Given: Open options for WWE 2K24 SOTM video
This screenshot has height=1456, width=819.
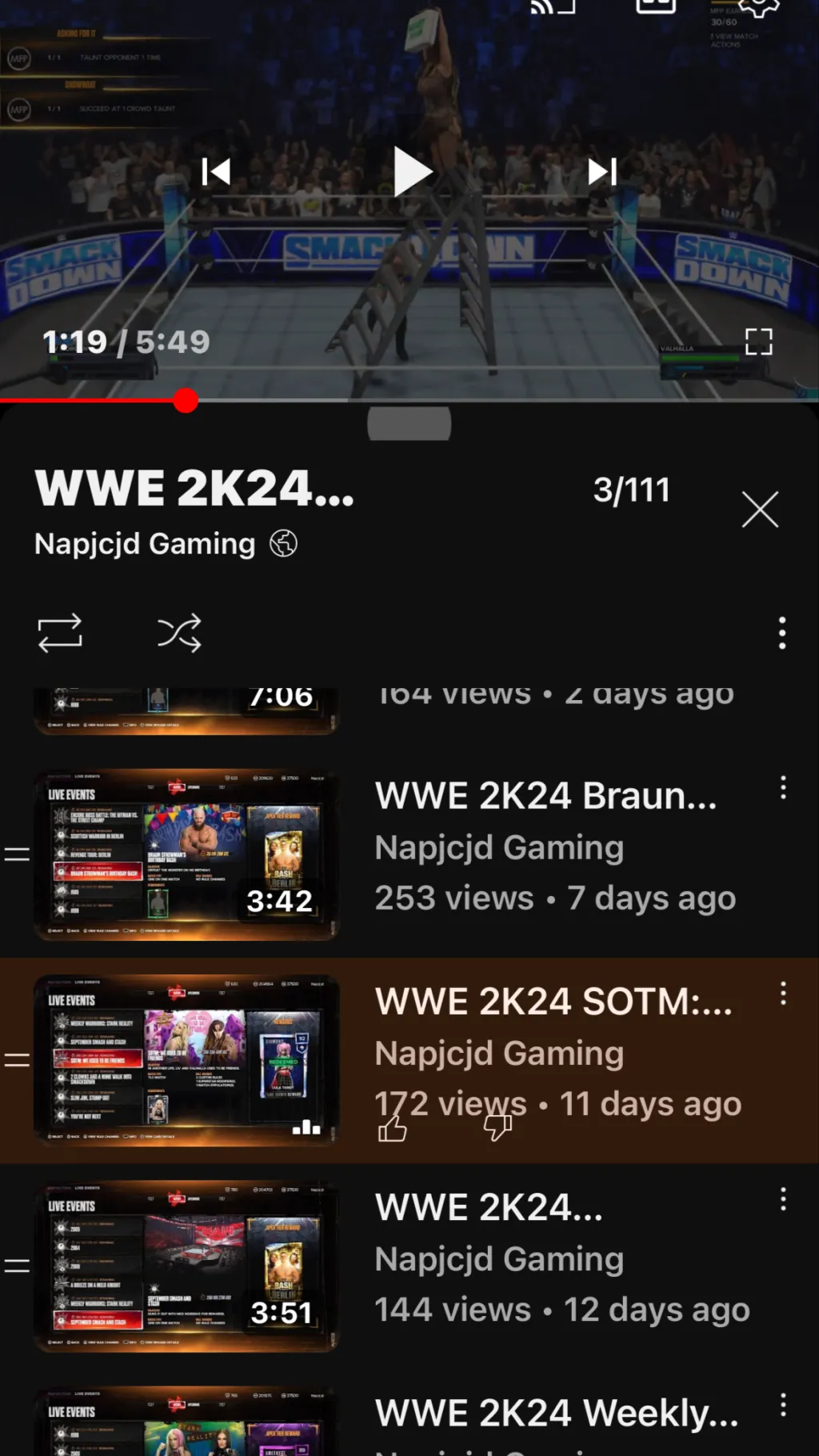Looking at the screenshot, I should 783,994.
